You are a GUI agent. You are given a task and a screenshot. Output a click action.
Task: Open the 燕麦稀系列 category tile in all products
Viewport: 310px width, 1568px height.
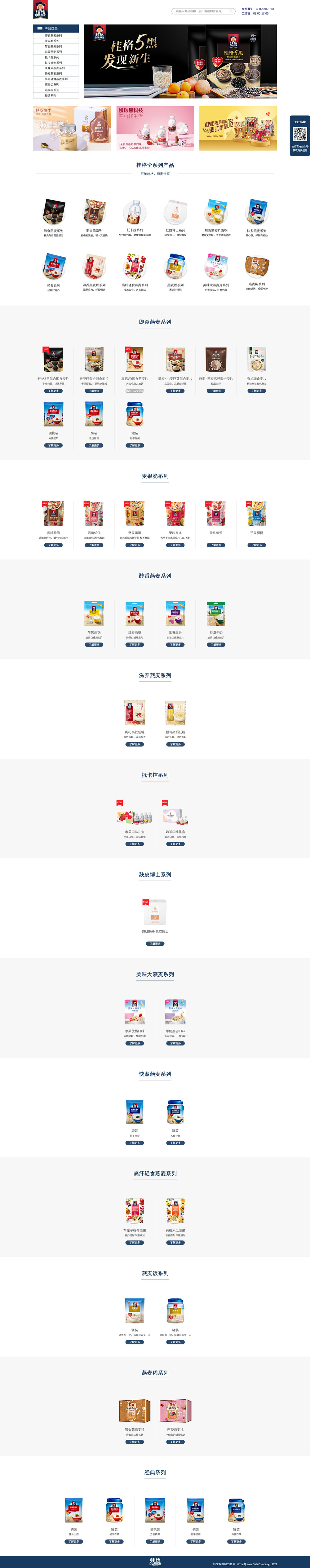click(256, 272)
